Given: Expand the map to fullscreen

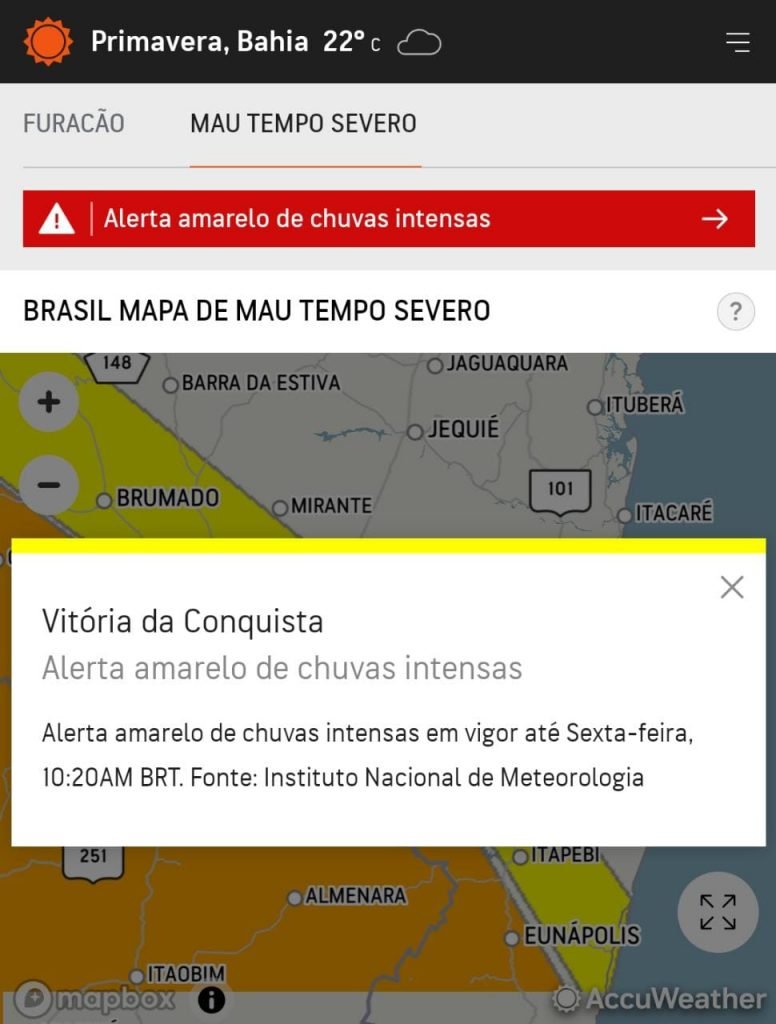Looking at the screenshot, I should click(717, 912).
